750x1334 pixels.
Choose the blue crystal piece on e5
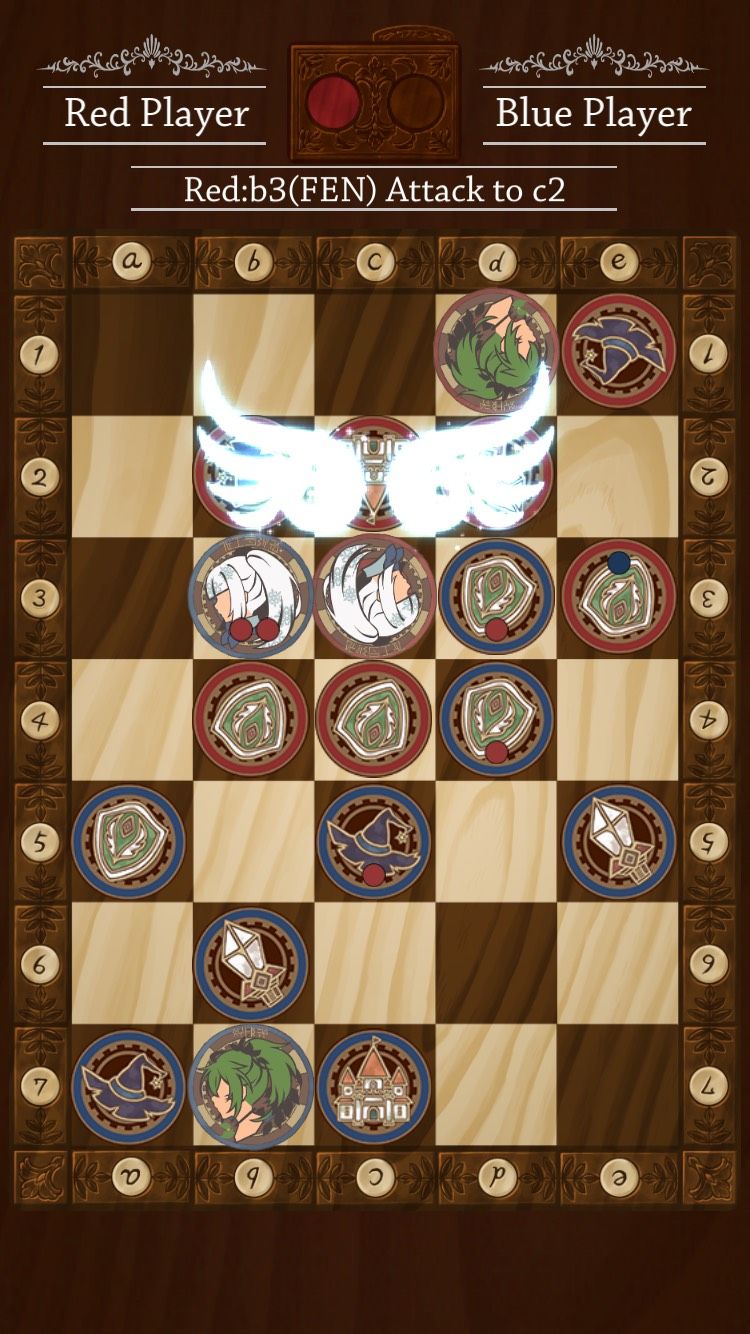point(619,841)
